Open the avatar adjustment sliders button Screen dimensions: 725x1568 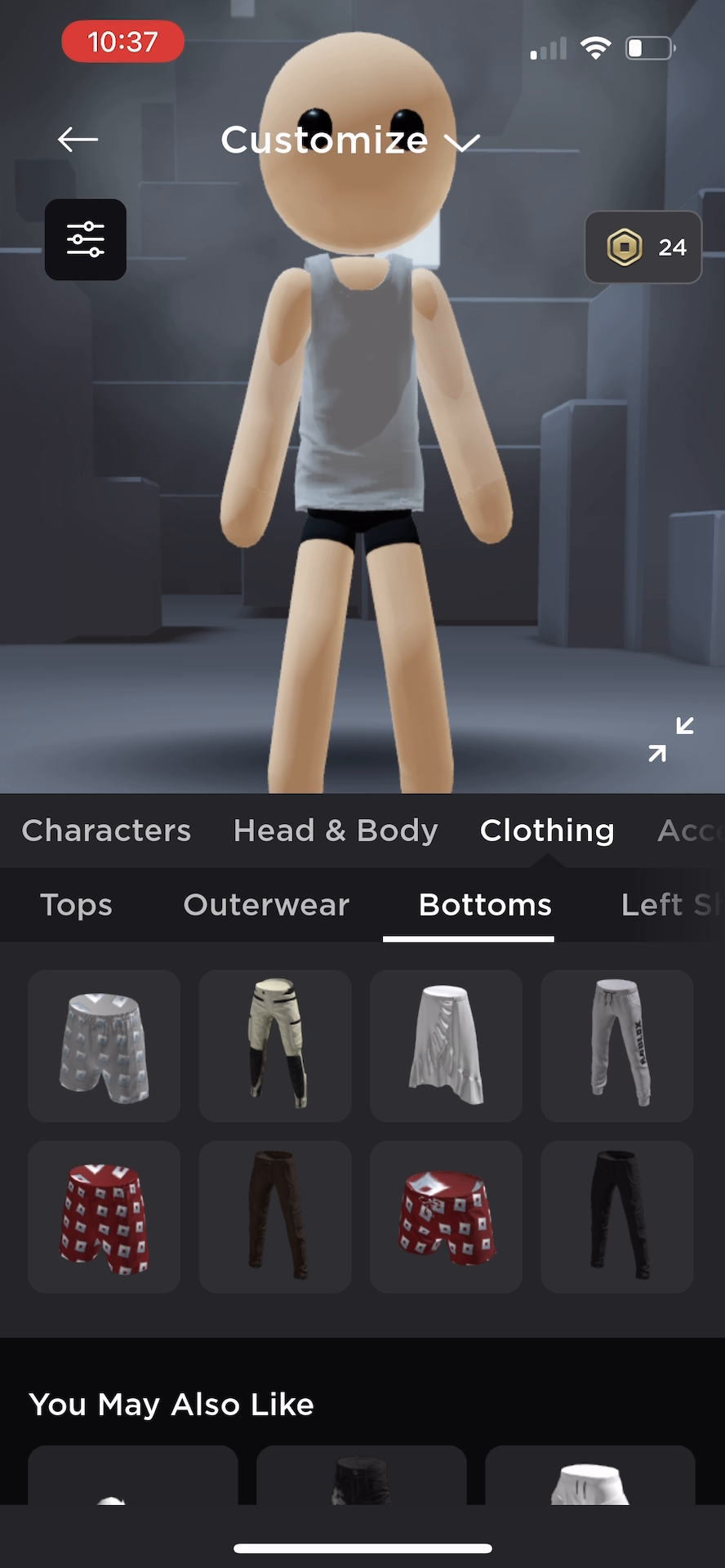tap(86, 240)
